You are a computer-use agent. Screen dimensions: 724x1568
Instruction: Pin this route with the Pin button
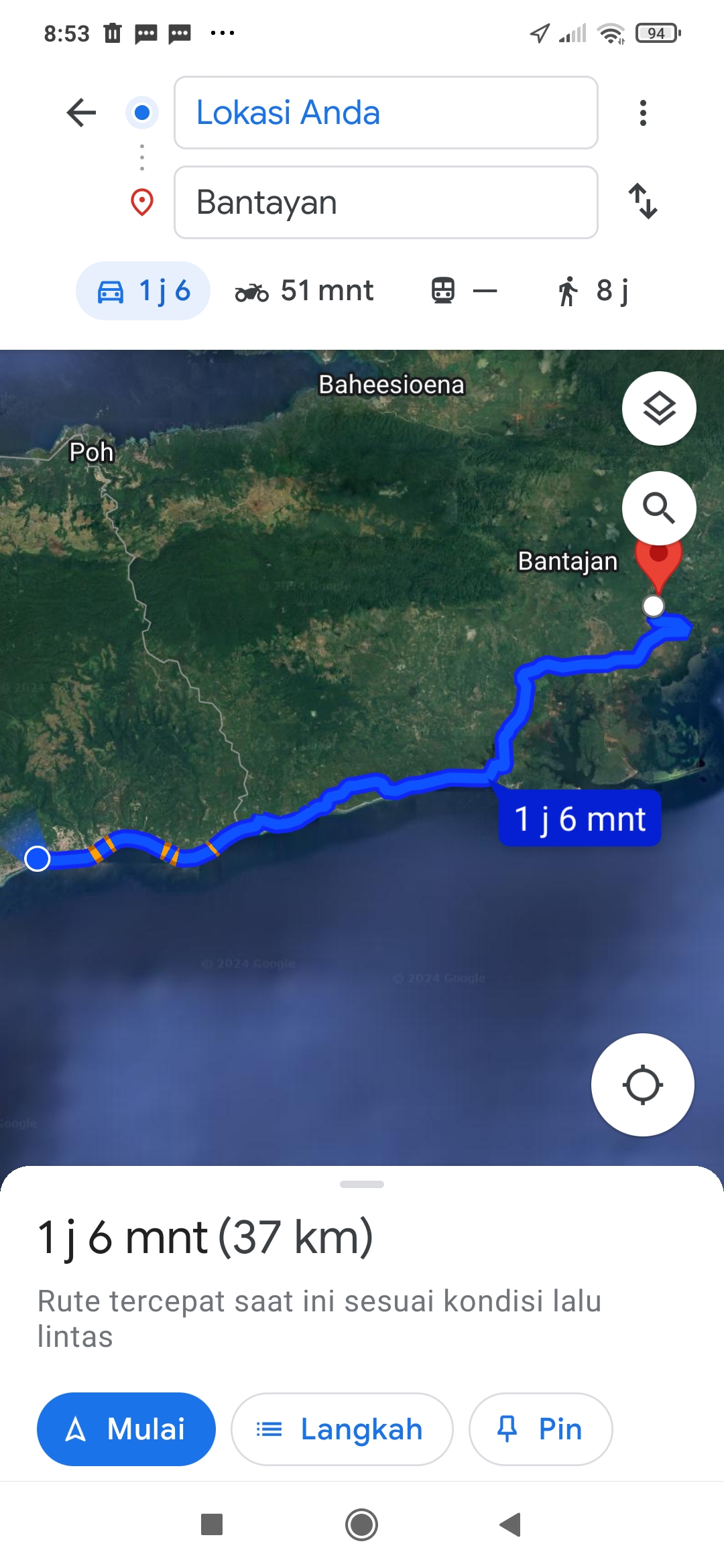point(540,1429)
